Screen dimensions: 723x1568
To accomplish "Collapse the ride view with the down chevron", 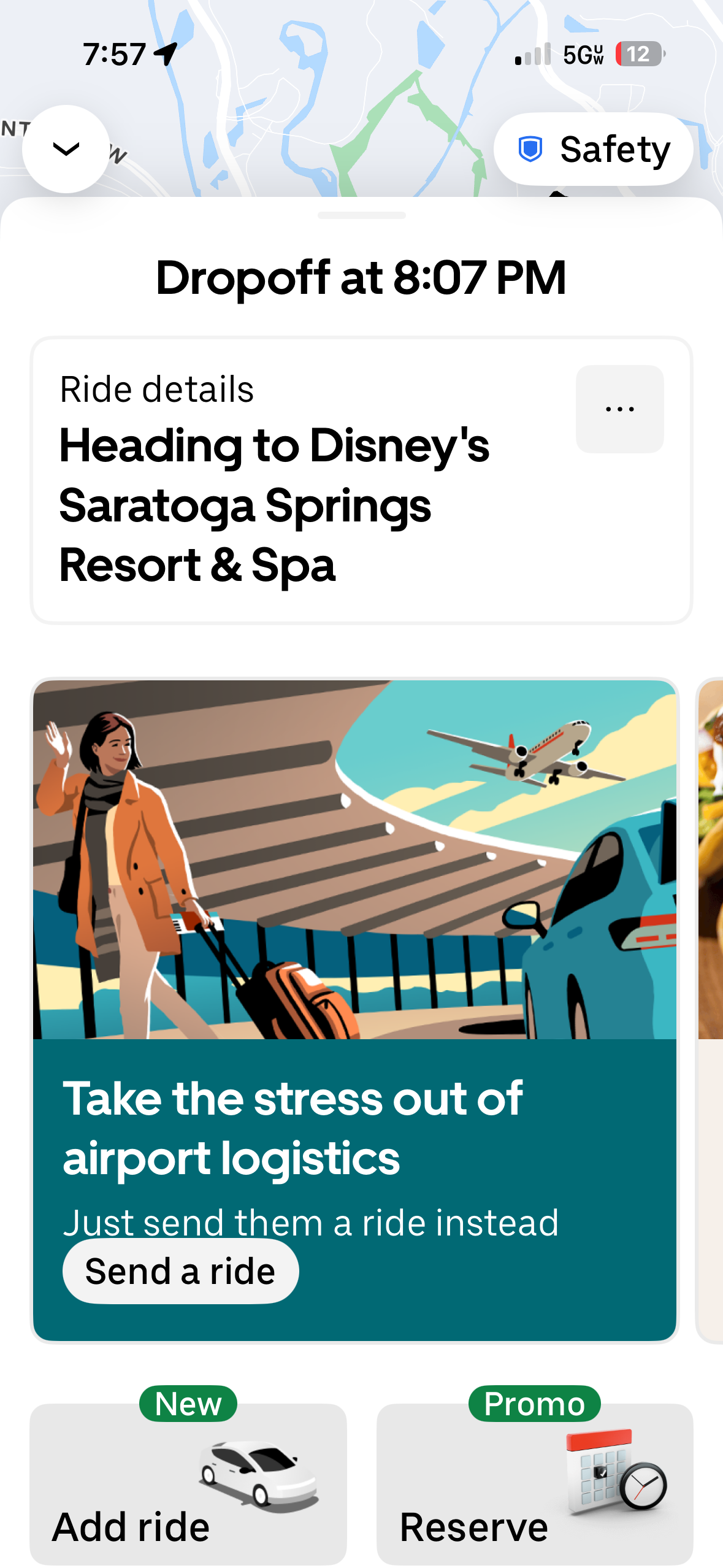I will point(66,149).
